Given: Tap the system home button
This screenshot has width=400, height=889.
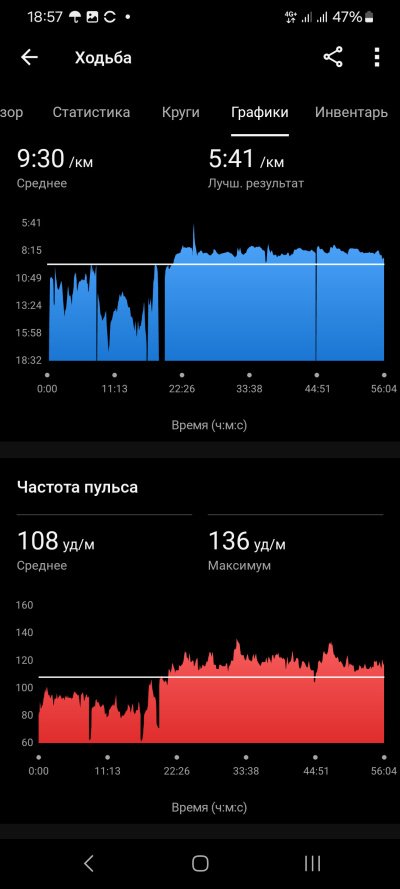Looking at the screenshot, I should (200, 863).
